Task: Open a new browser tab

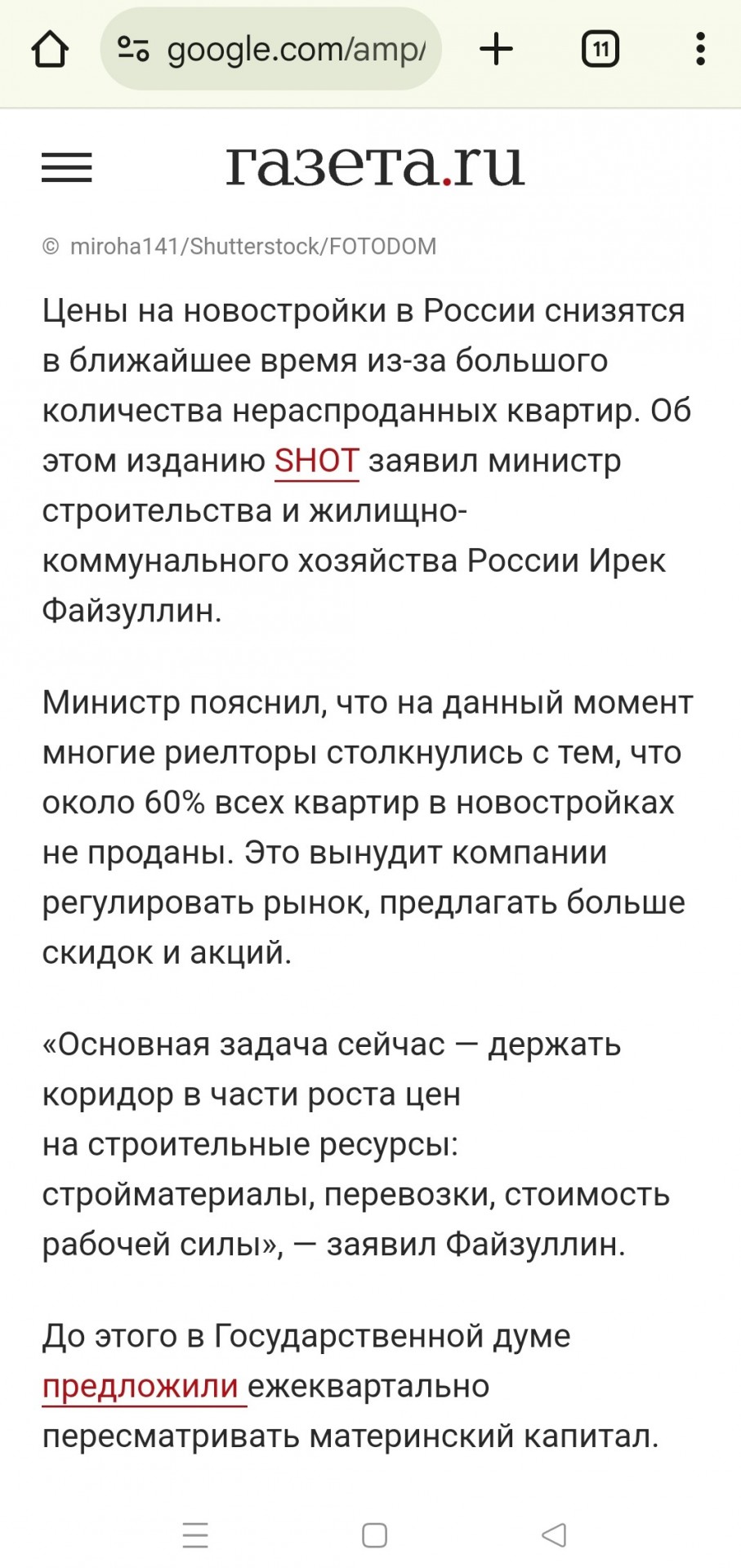Action: pyautogui.click(x=496, y=49)
